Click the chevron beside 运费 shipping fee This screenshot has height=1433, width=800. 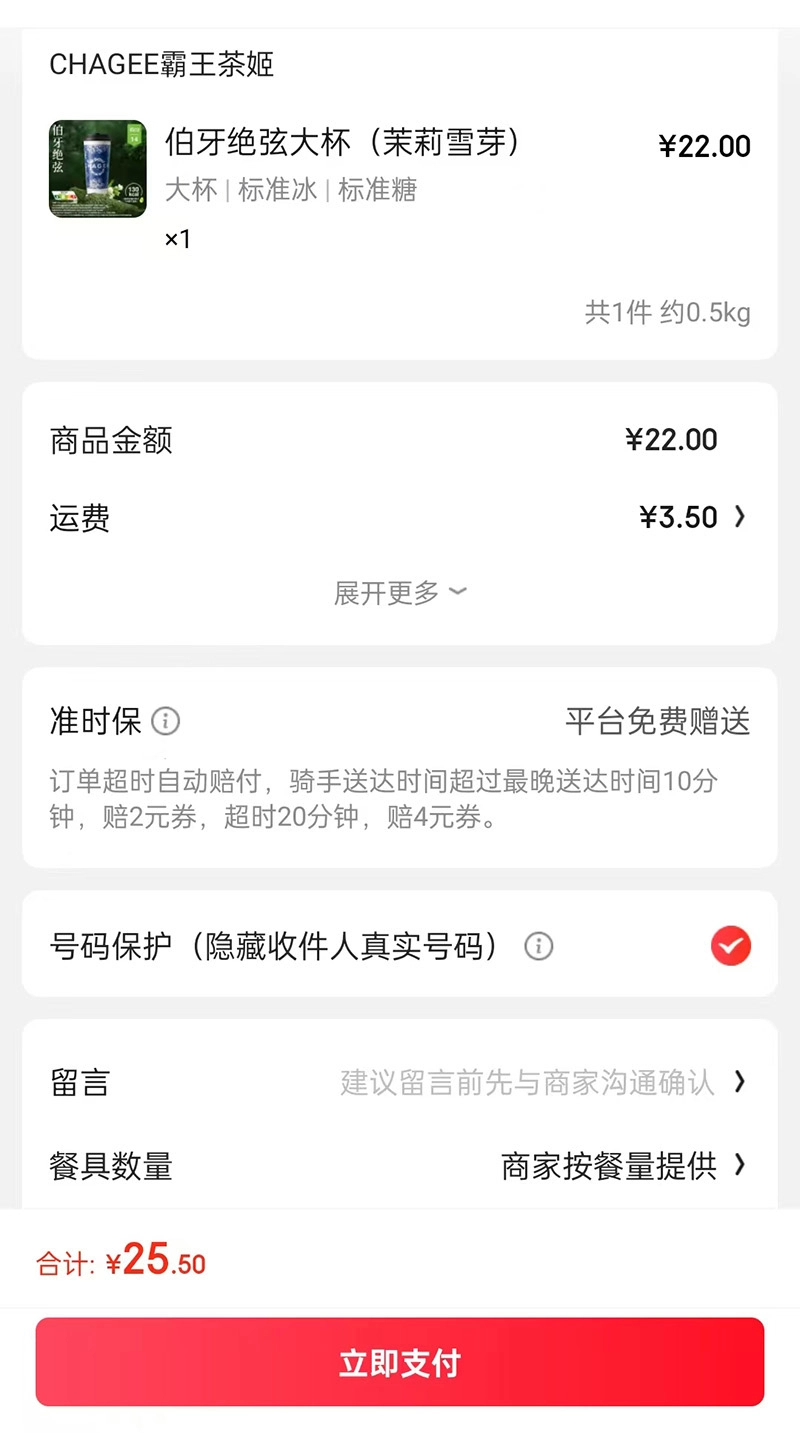(739, 517)
